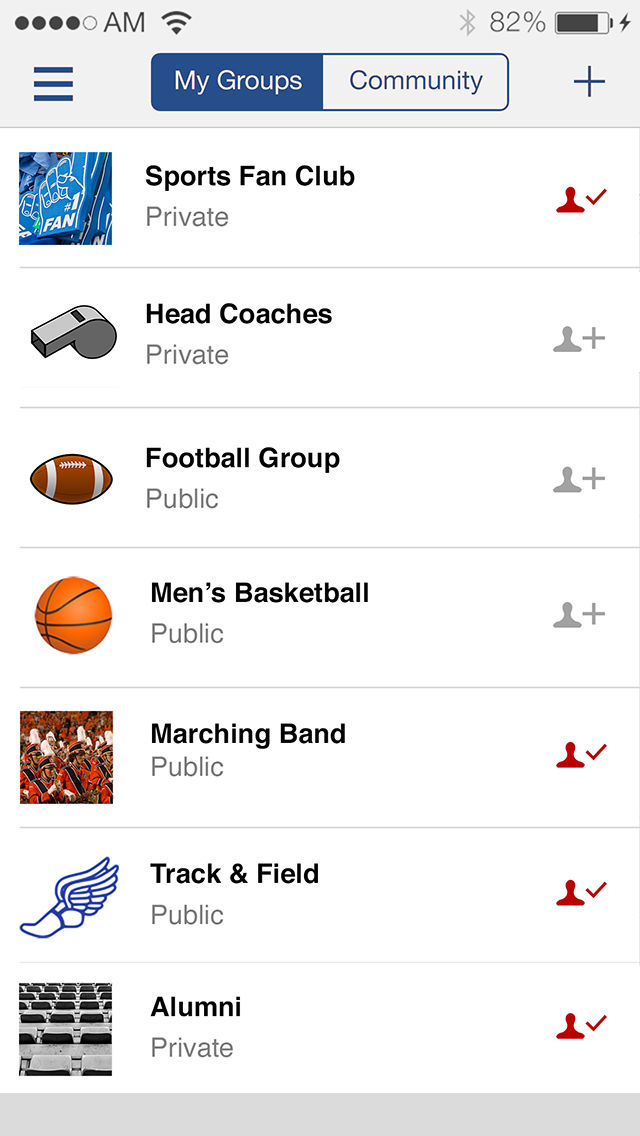Join the Men's Basketball group
This screenshot has width=640, height=1136.
pos(579,614)
